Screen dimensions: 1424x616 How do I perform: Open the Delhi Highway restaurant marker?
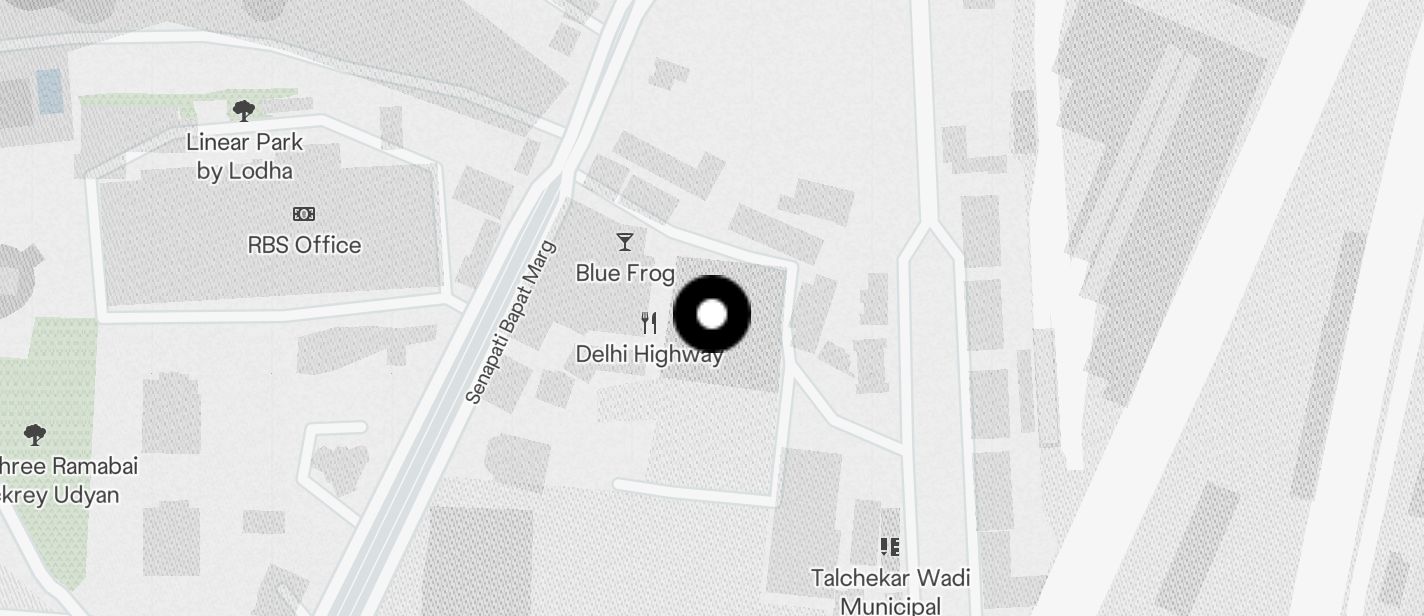point(650,323)
